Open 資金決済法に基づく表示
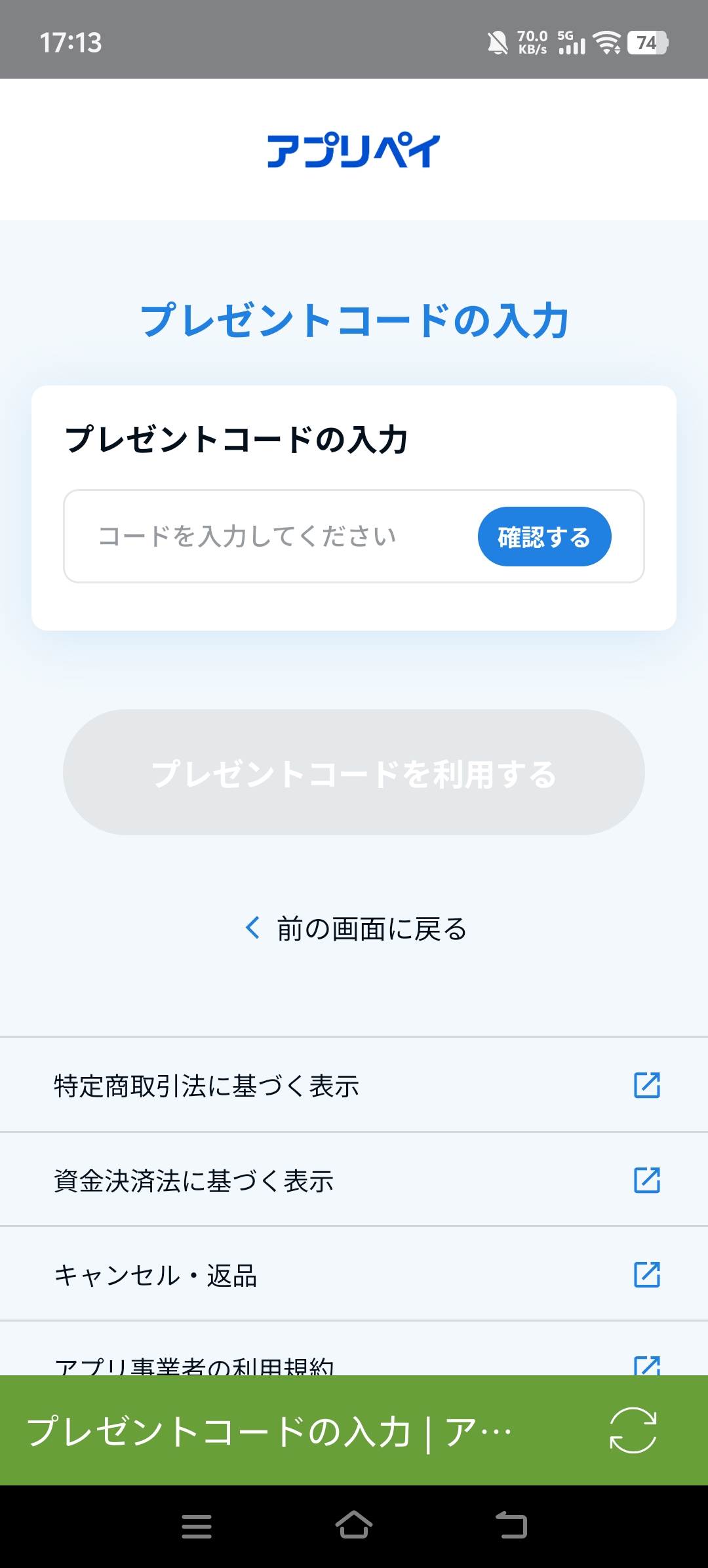Viewport: 708px width, 1568px height. click(x=354, y=1180)
